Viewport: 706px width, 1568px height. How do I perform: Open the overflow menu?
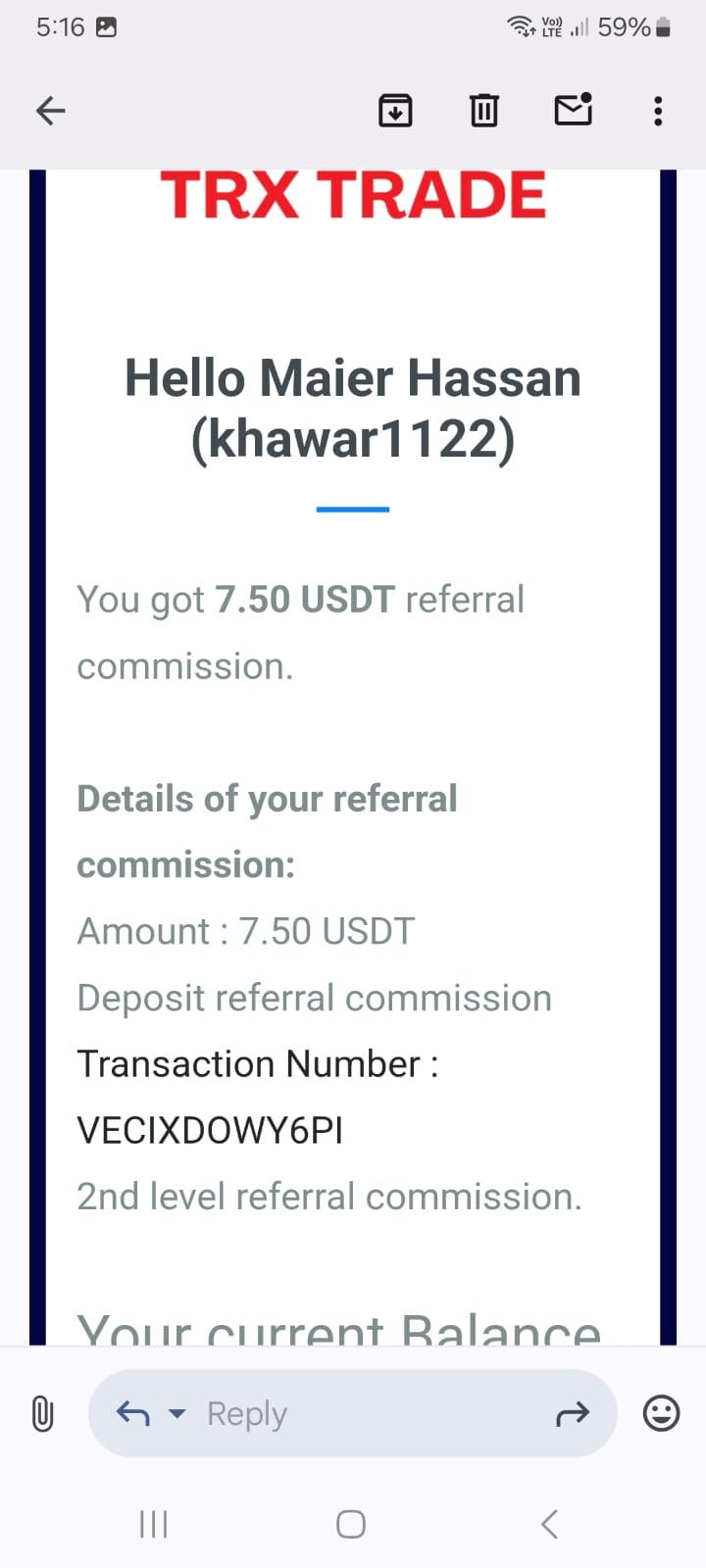[x=658, y=111]
